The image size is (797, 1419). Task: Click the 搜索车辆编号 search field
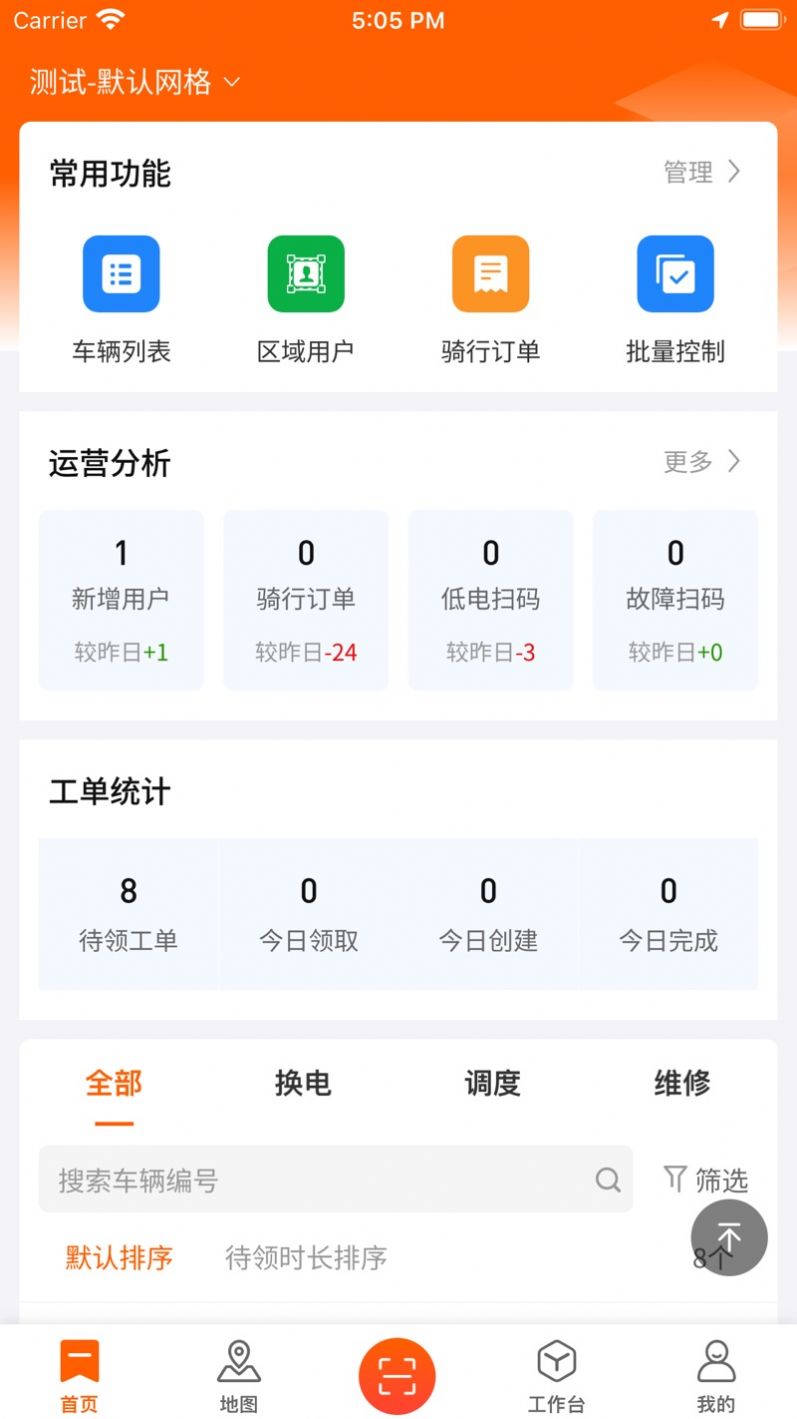300,1180
